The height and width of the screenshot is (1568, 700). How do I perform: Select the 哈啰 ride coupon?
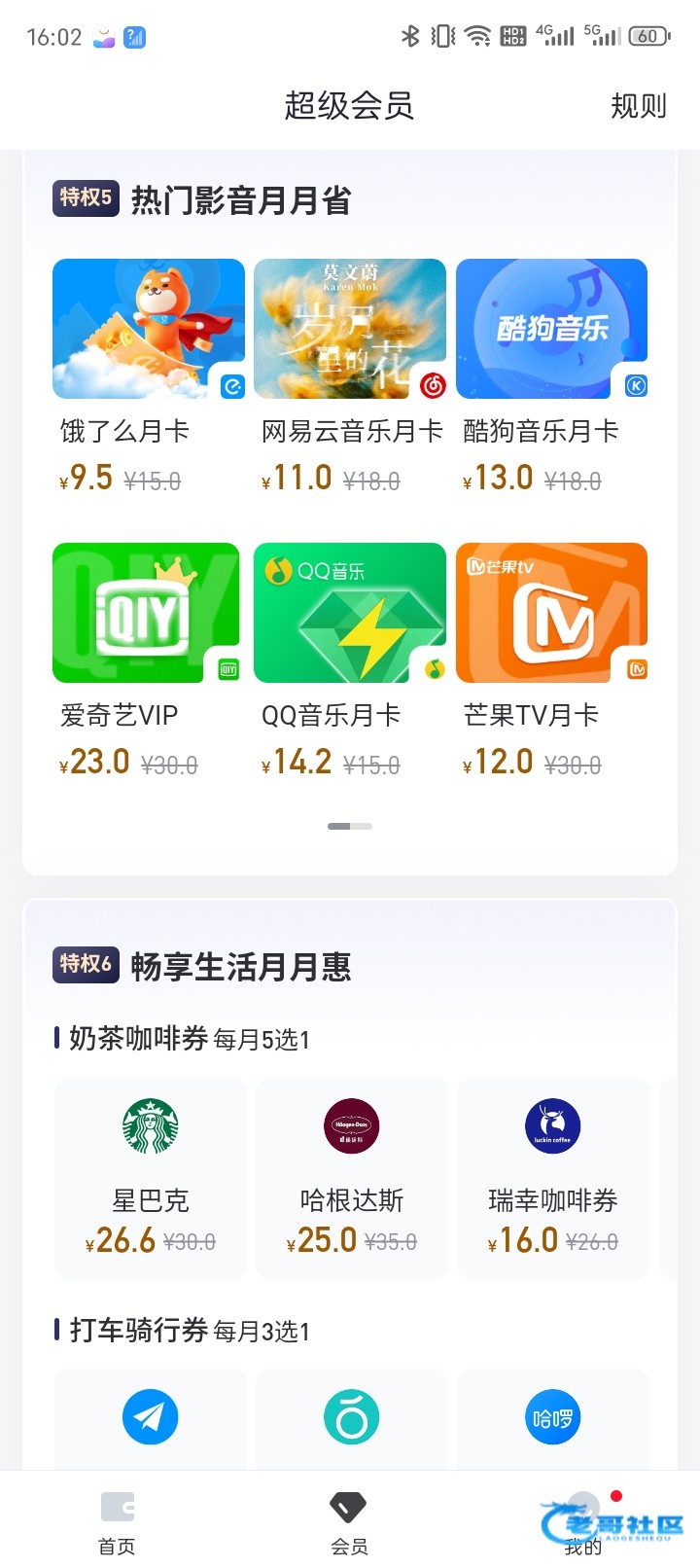pos(552,1417)
